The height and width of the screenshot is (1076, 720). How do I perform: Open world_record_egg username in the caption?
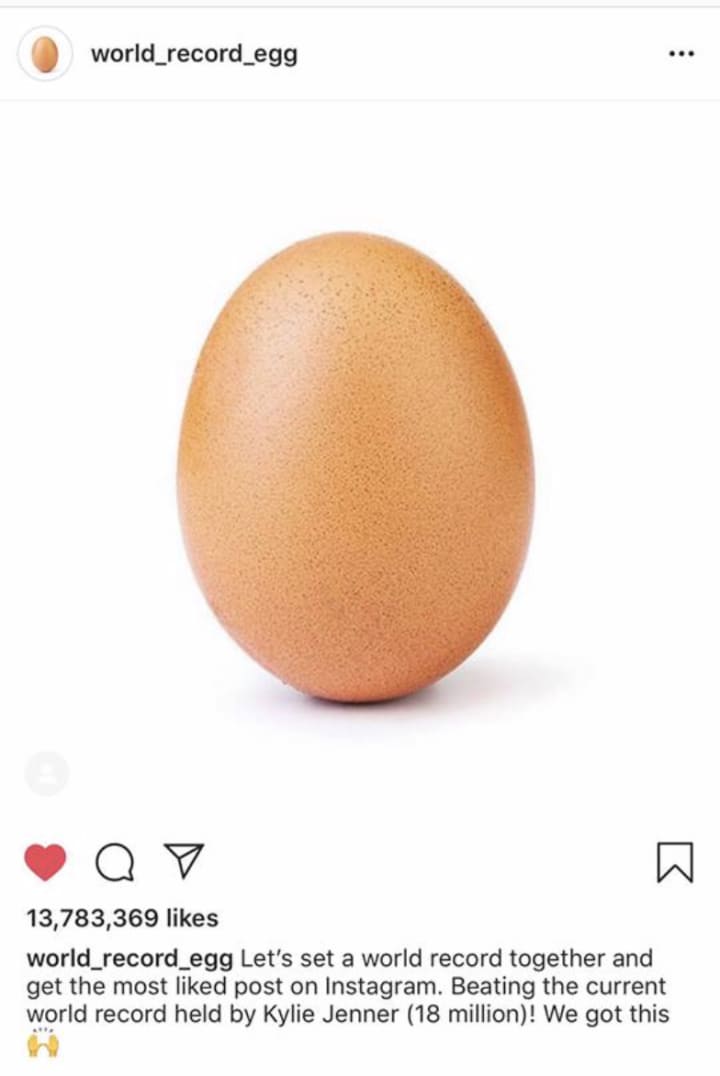pos(129,958)
